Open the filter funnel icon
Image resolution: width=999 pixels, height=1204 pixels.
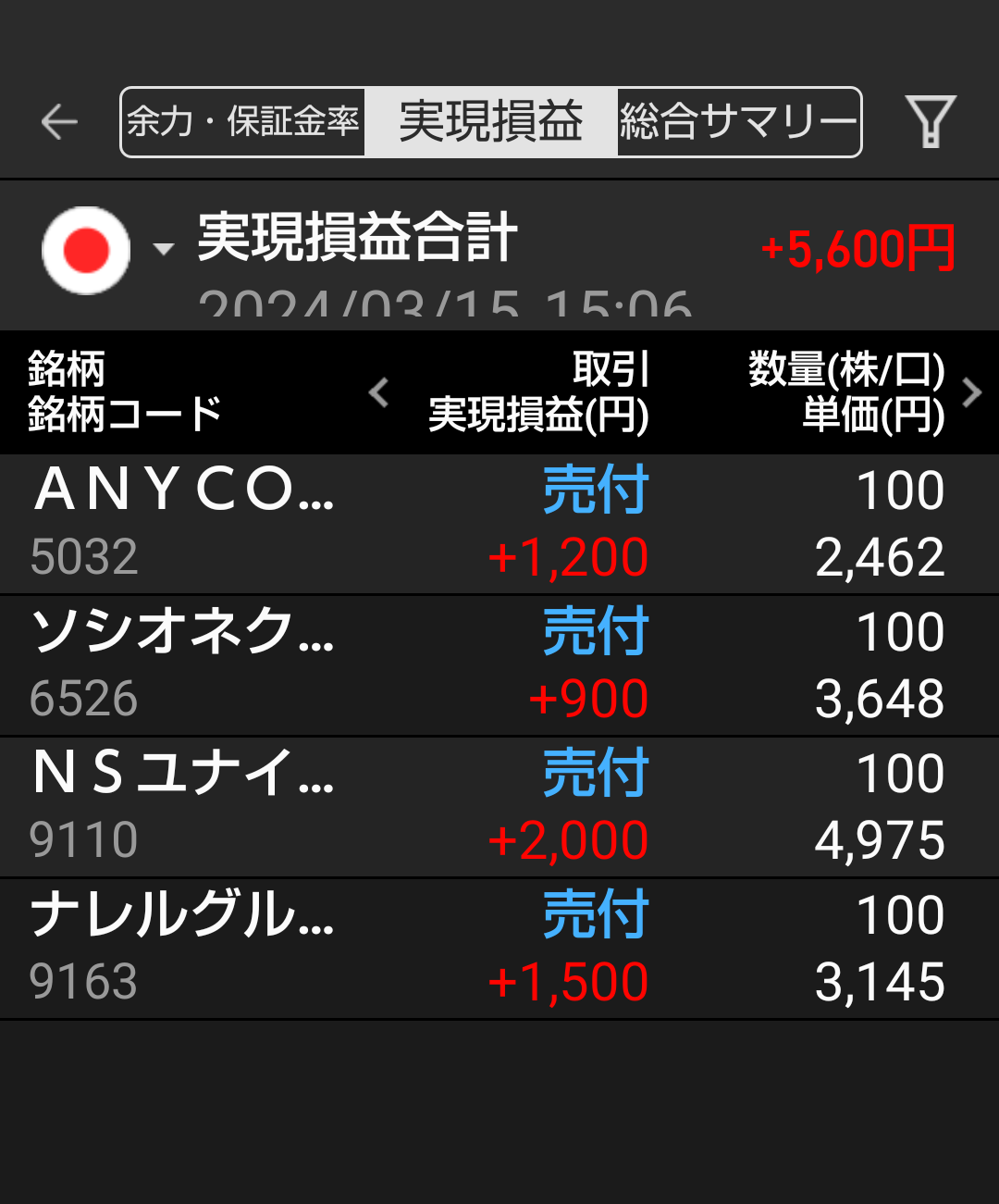pyautogui.click(x=930, y=122)
